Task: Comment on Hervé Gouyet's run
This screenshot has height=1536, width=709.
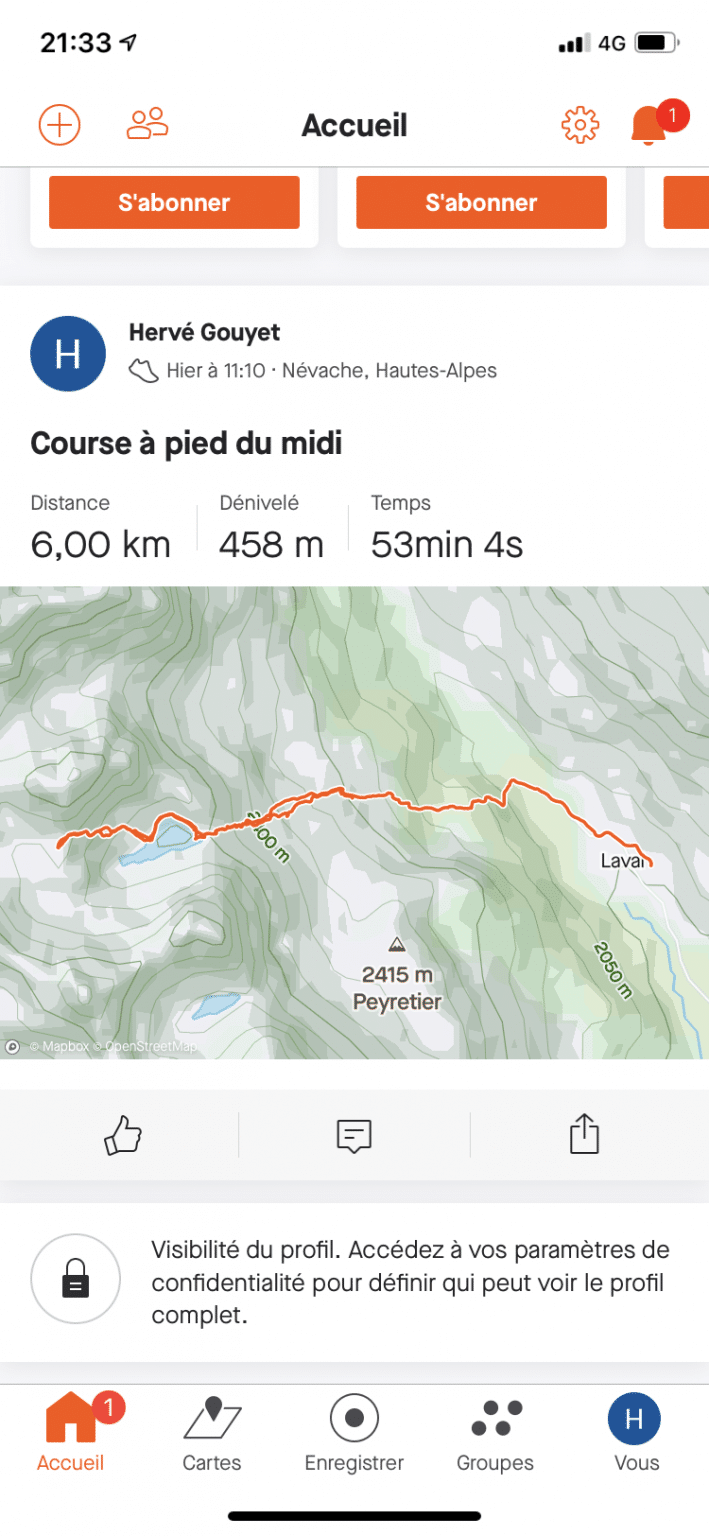Action: click(x=354, y=1135)
